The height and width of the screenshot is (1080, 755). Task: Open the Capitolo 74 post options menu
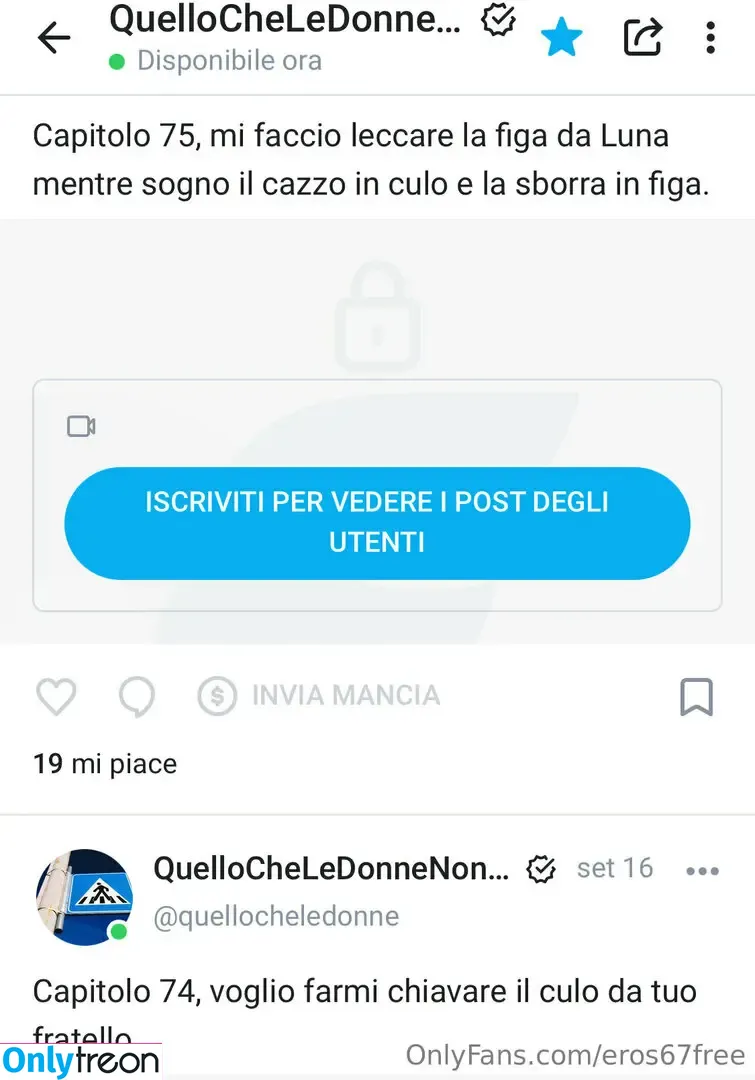tap(702, 870)
